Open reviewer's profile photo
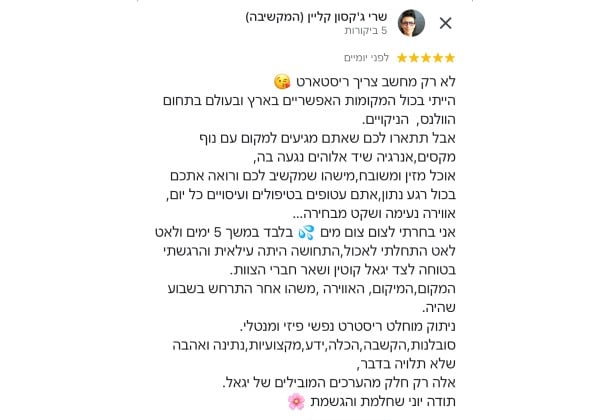 [410, 23]
